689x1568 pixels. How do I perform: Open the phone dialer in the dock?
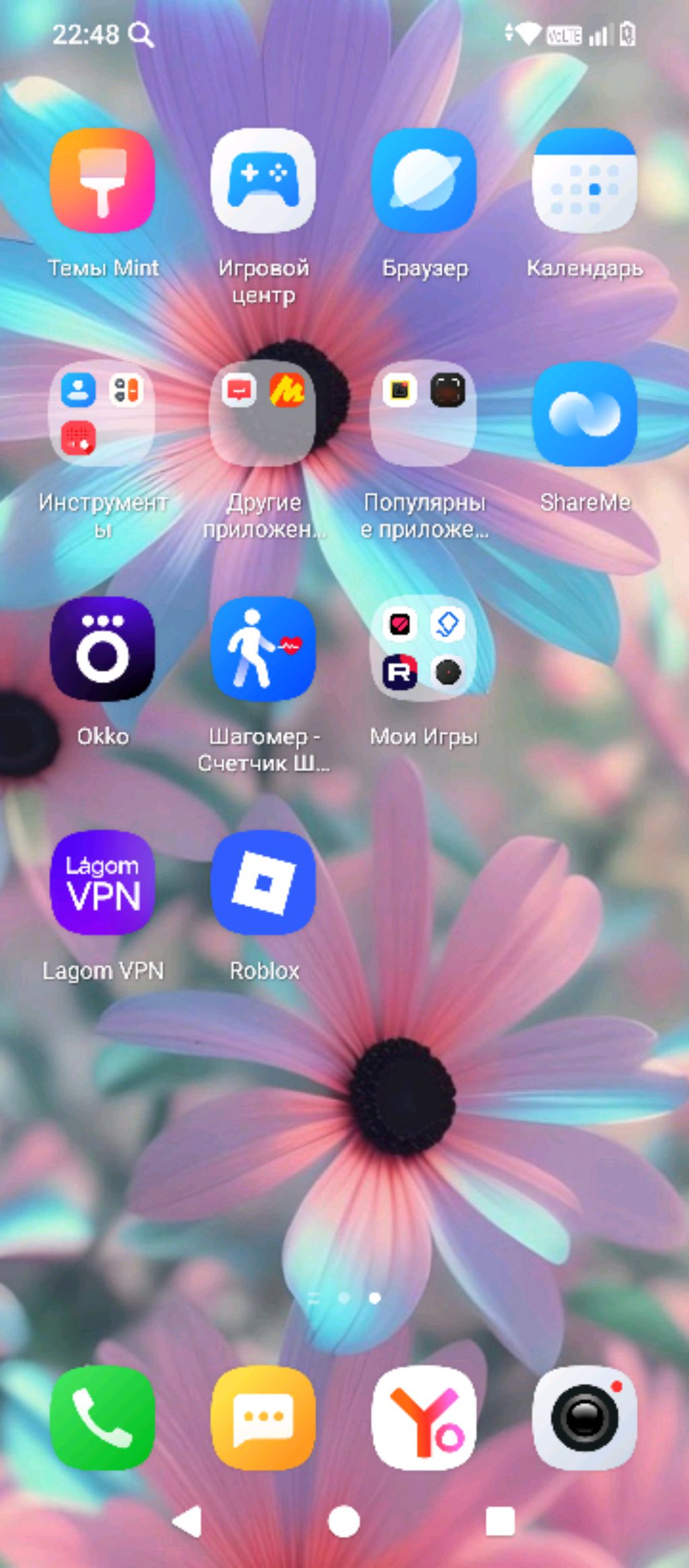tap(103, 1418)
